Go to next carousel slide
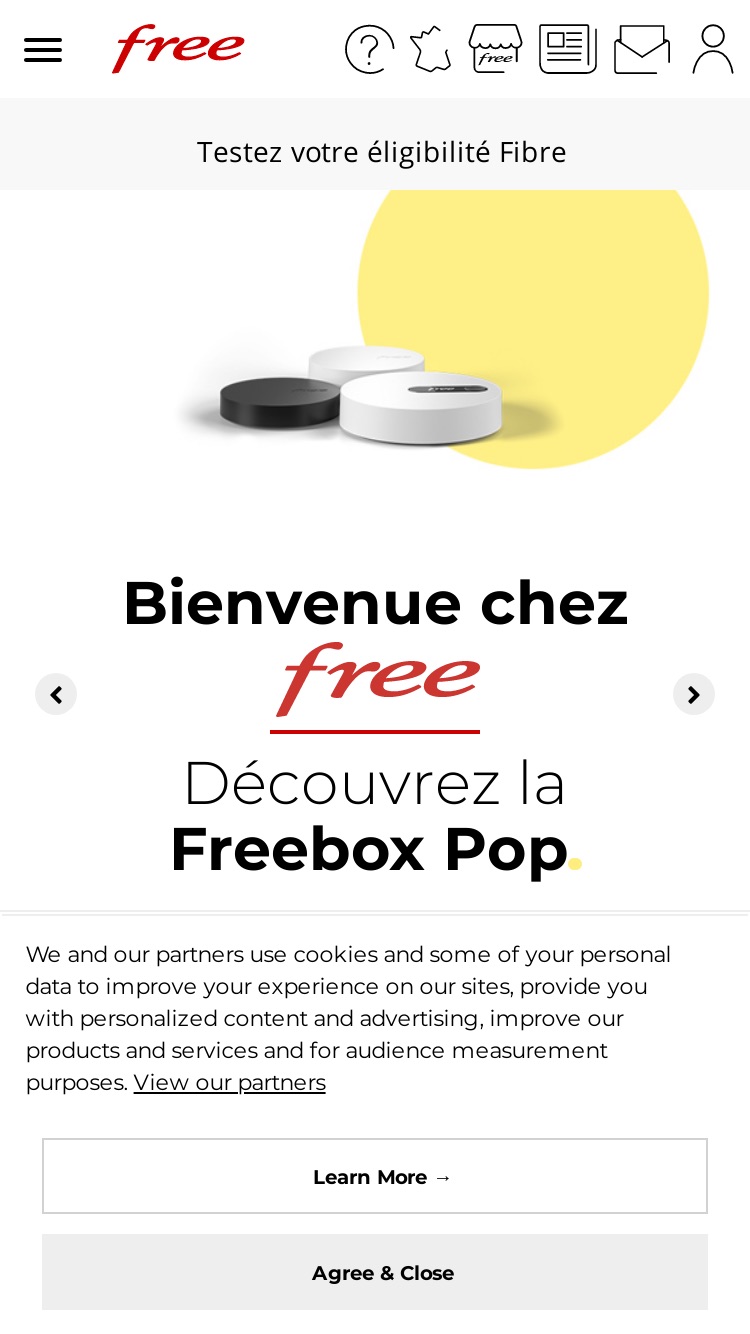750x1334 pixels. click(x=694, y=694)
